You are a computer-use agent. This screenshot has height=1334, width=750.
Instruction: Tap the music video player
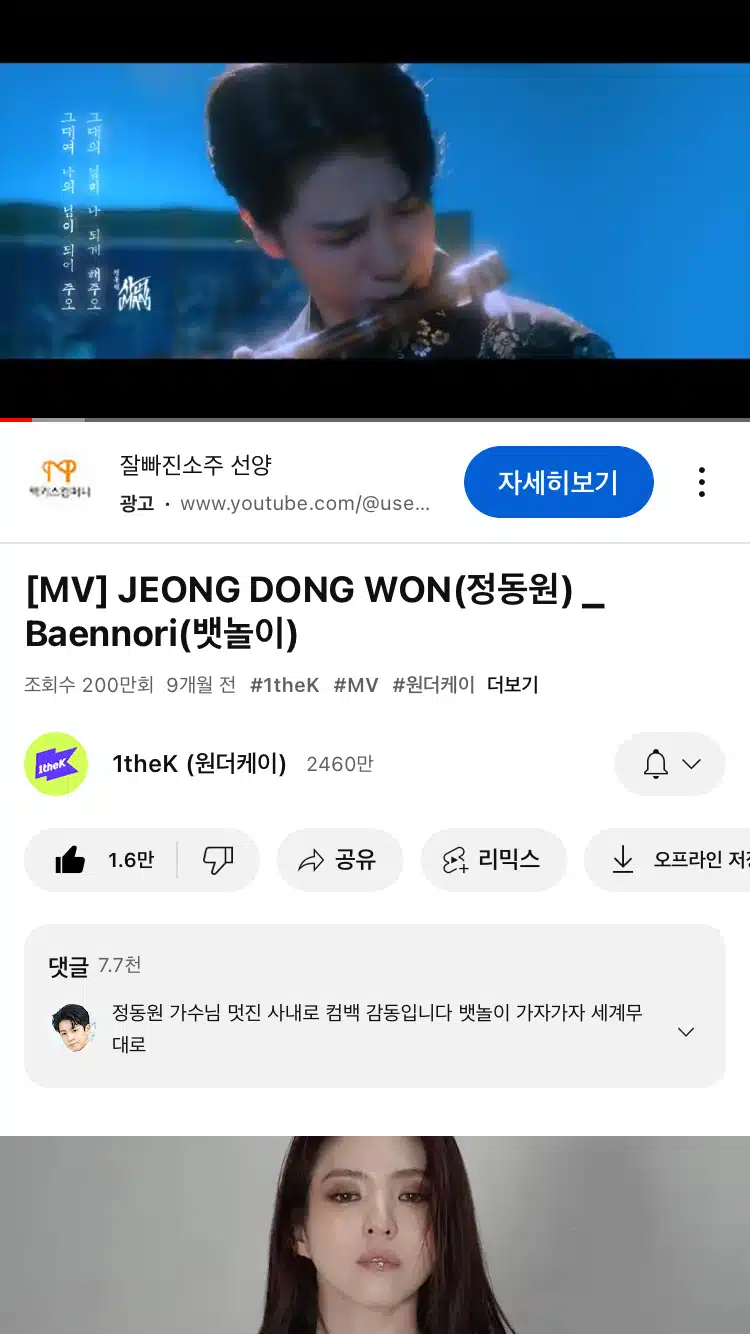[375, 210]
